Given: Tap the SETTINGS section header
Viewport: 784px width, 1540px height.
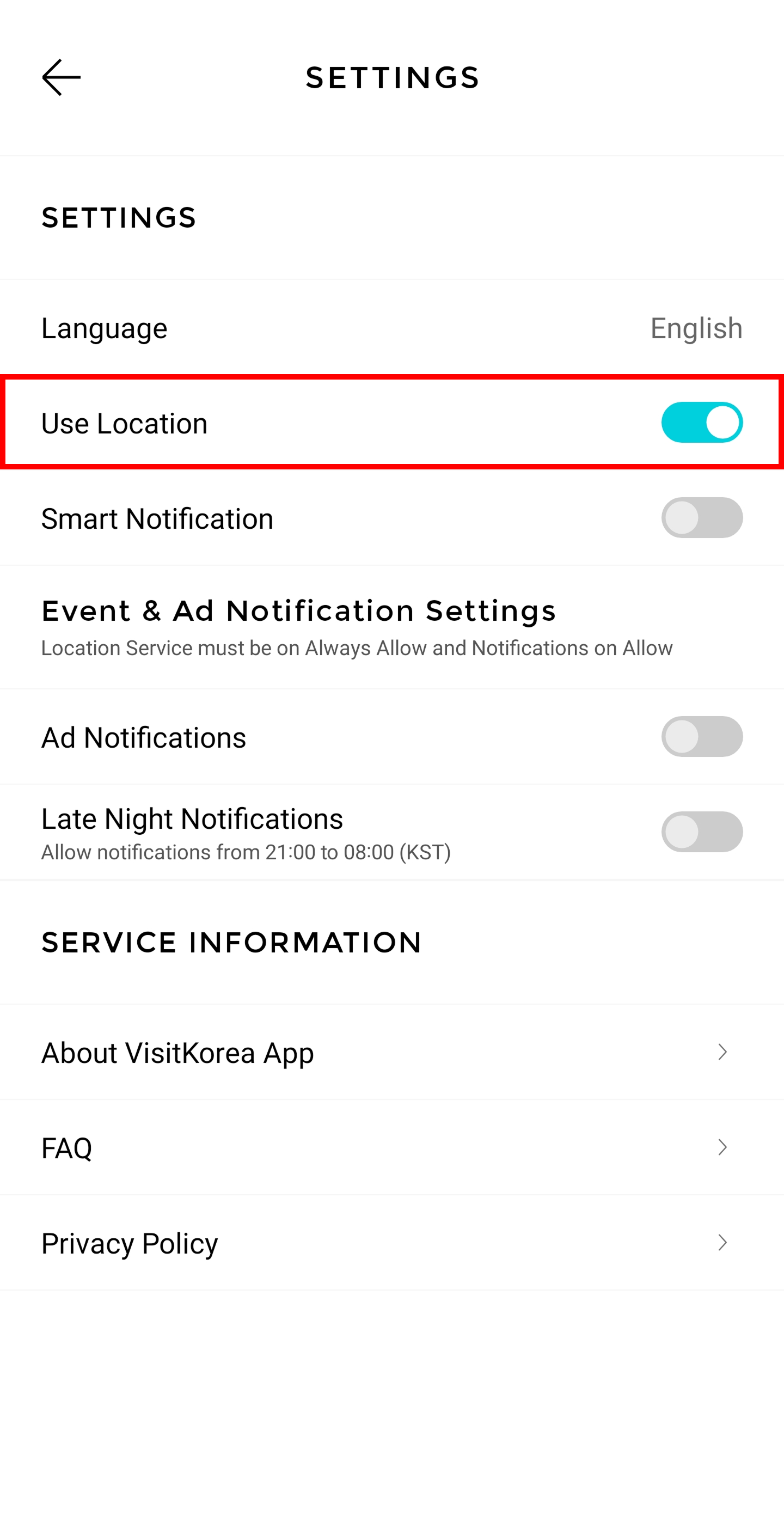Looking at the screenshot, I should pos(118,218).
